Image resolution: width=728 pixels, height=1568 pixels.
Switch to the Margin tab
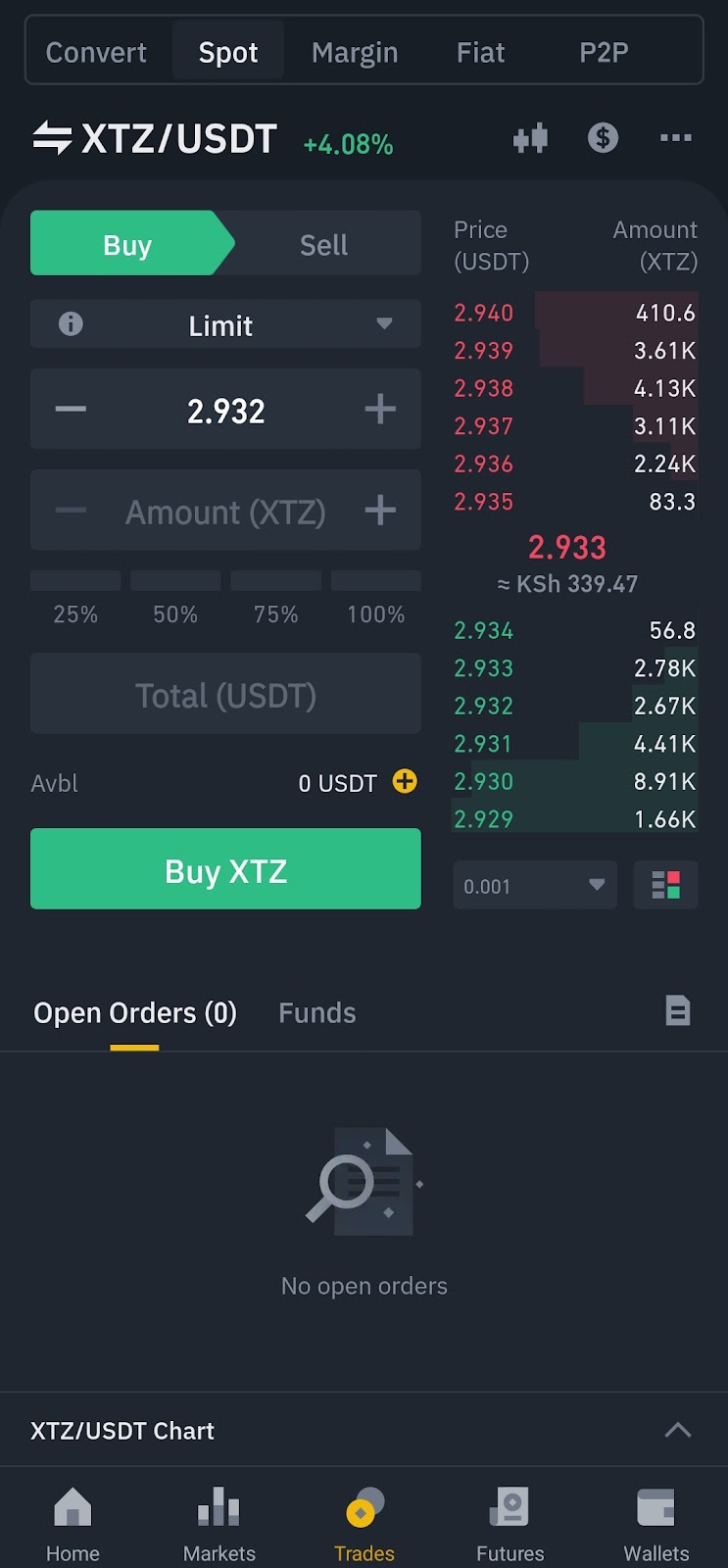point(355,52)
